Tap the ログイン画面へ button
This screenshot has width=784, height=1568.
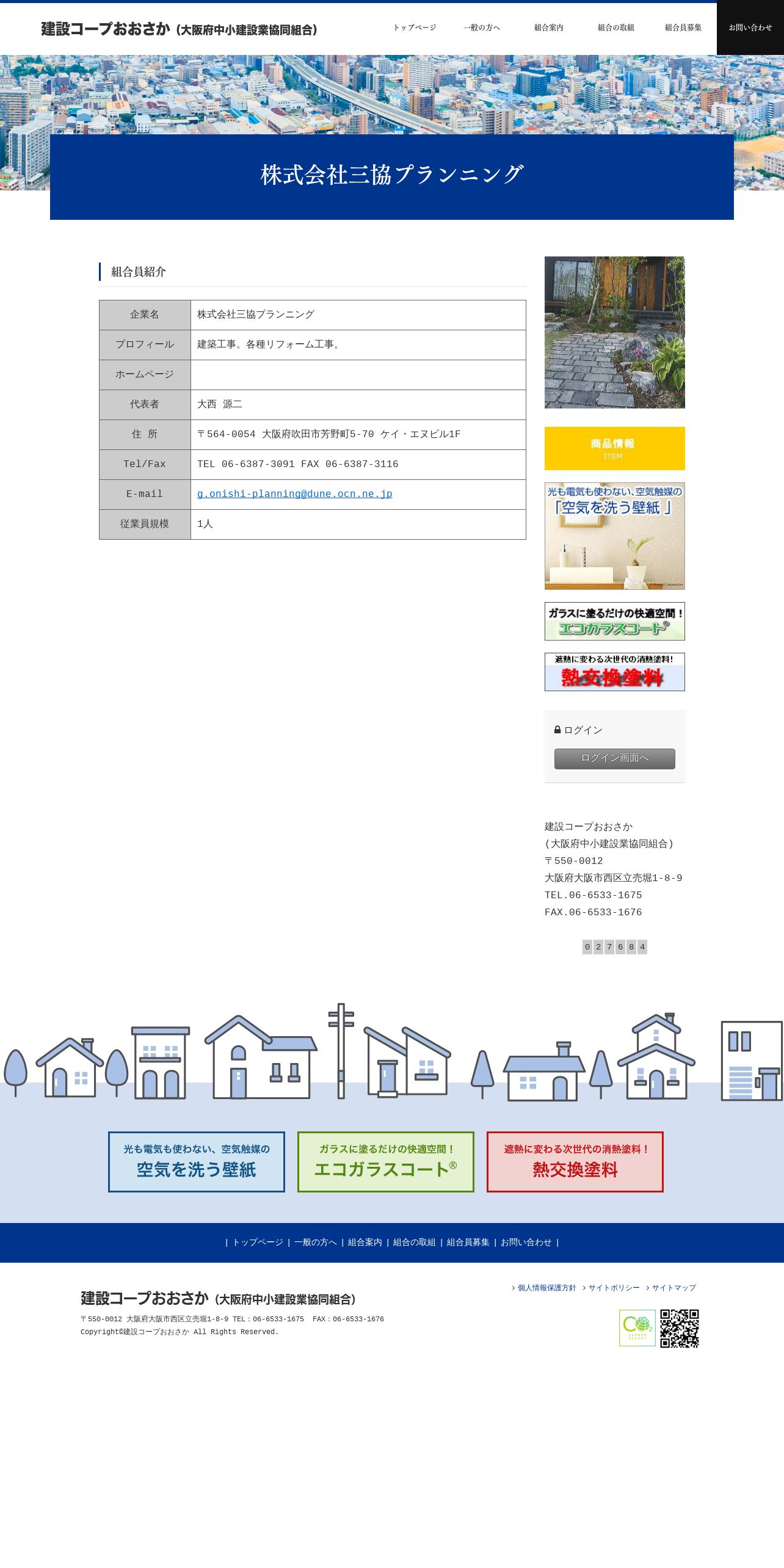click(614, 758)
